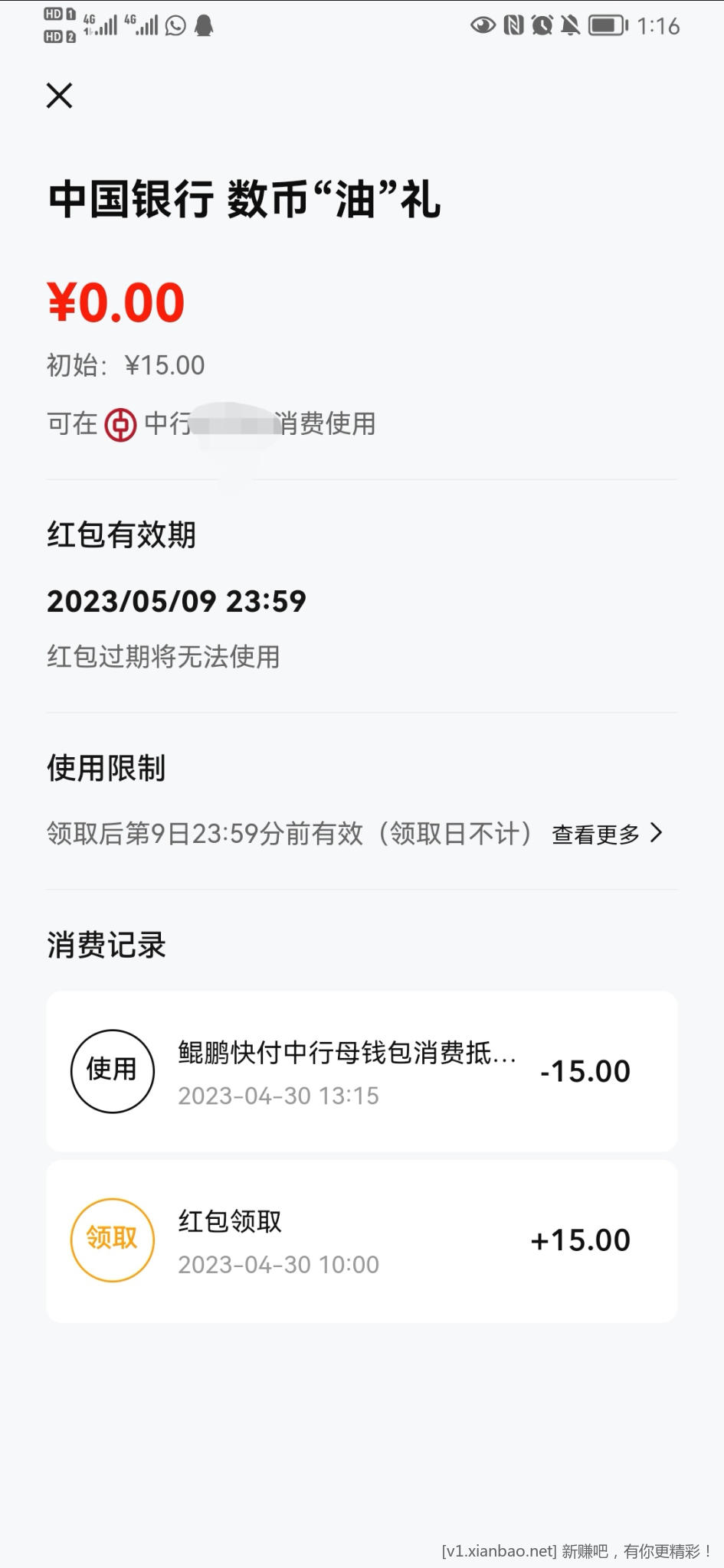724x1568 pixels.
Task: Close the red packet detail page
Action: pos(59,96)
